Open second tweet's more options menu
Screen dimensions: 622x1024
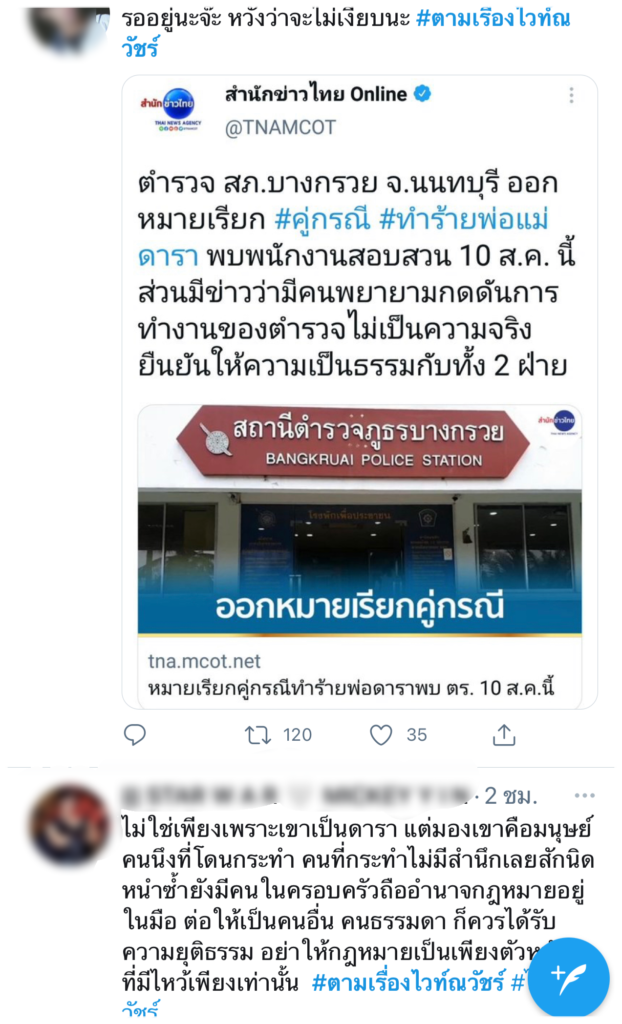pyautogui.click(x=583, y=797)
